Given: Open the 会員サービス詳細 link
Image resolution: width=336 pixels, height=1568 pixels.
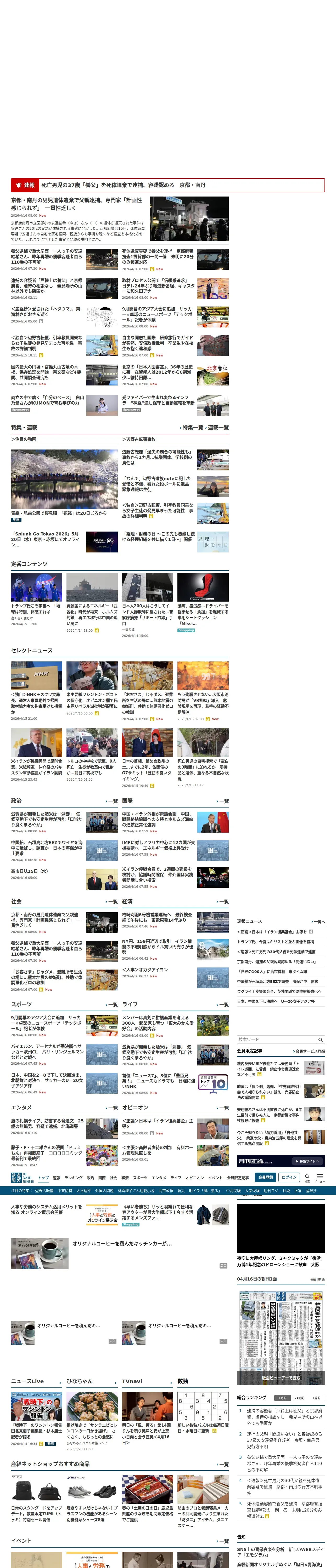Looking at the screenshot, I should tap(309, 1051).
